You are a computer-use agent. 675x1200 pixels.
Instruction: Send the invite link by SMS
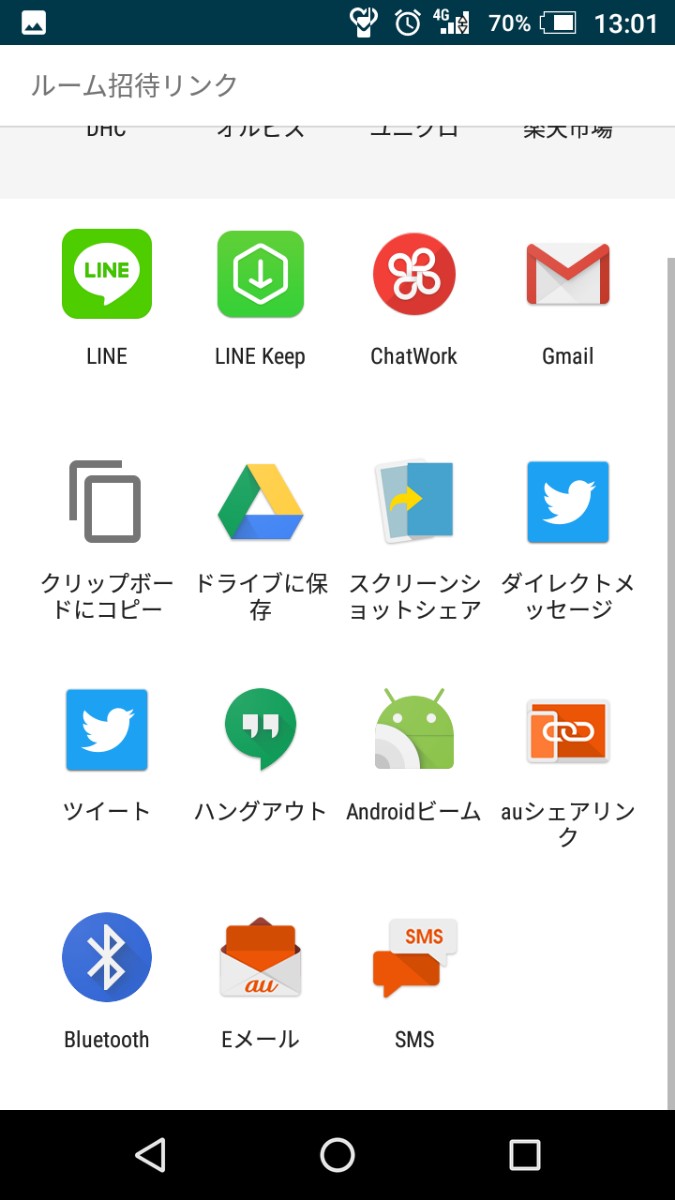[414, 958]
